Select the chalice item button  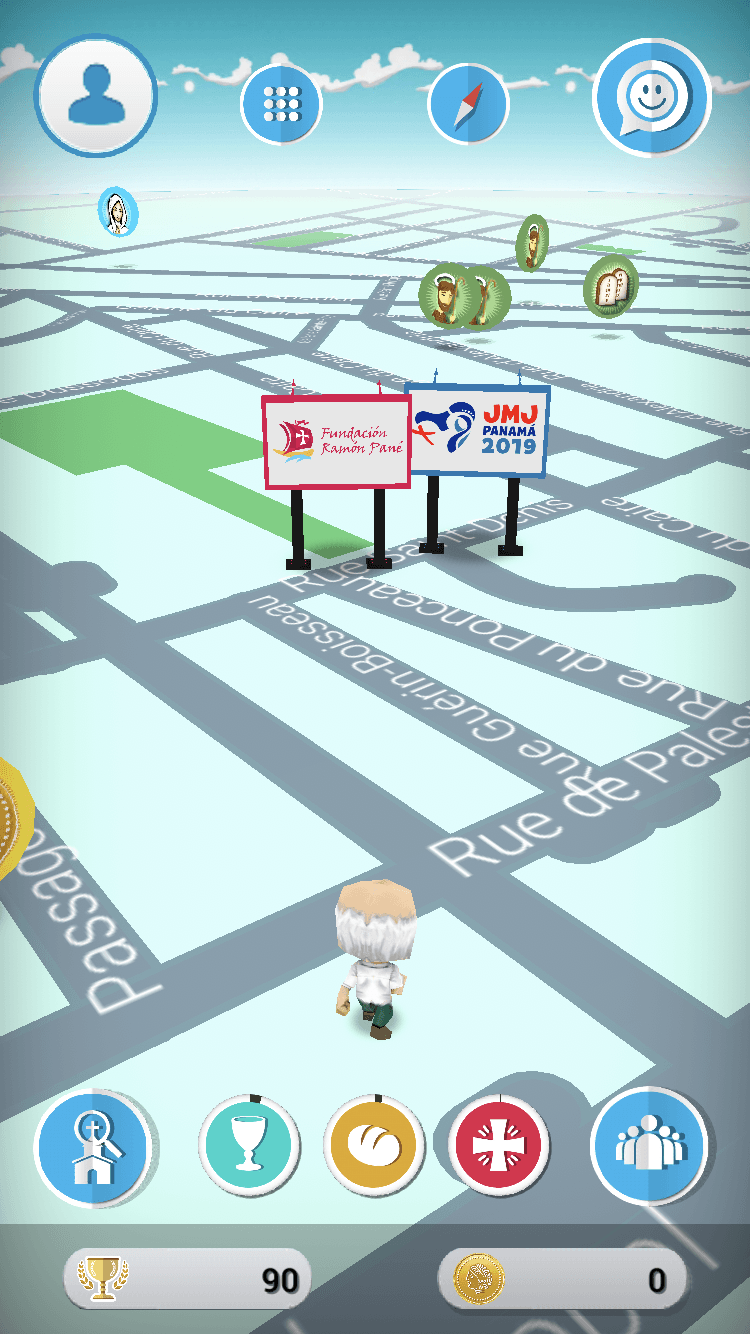click(x=249, y=1145)
